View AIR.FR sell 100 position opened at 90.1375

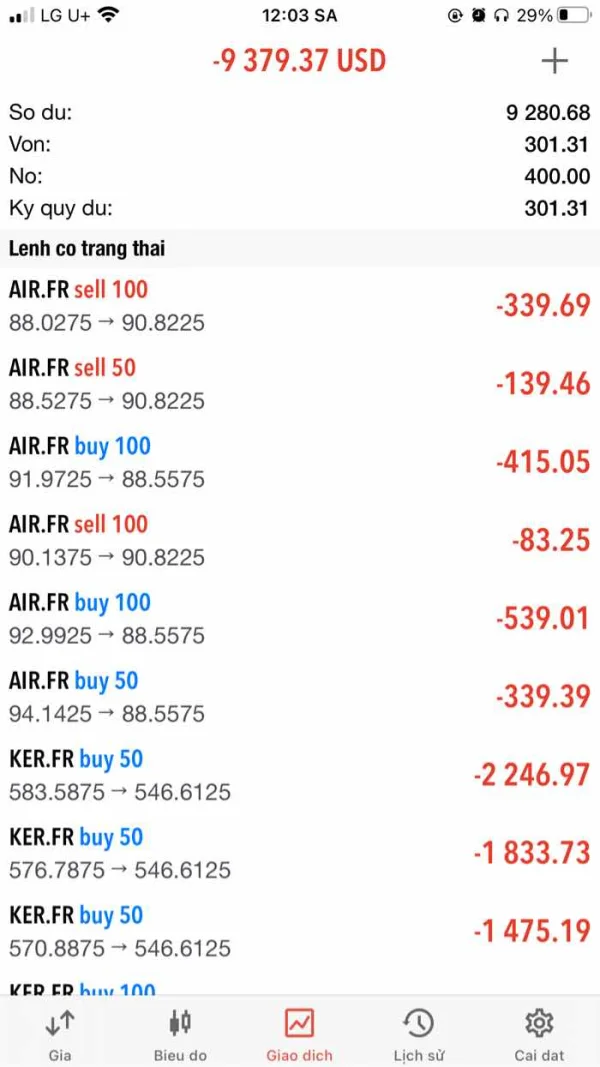[x=300, y=540]
